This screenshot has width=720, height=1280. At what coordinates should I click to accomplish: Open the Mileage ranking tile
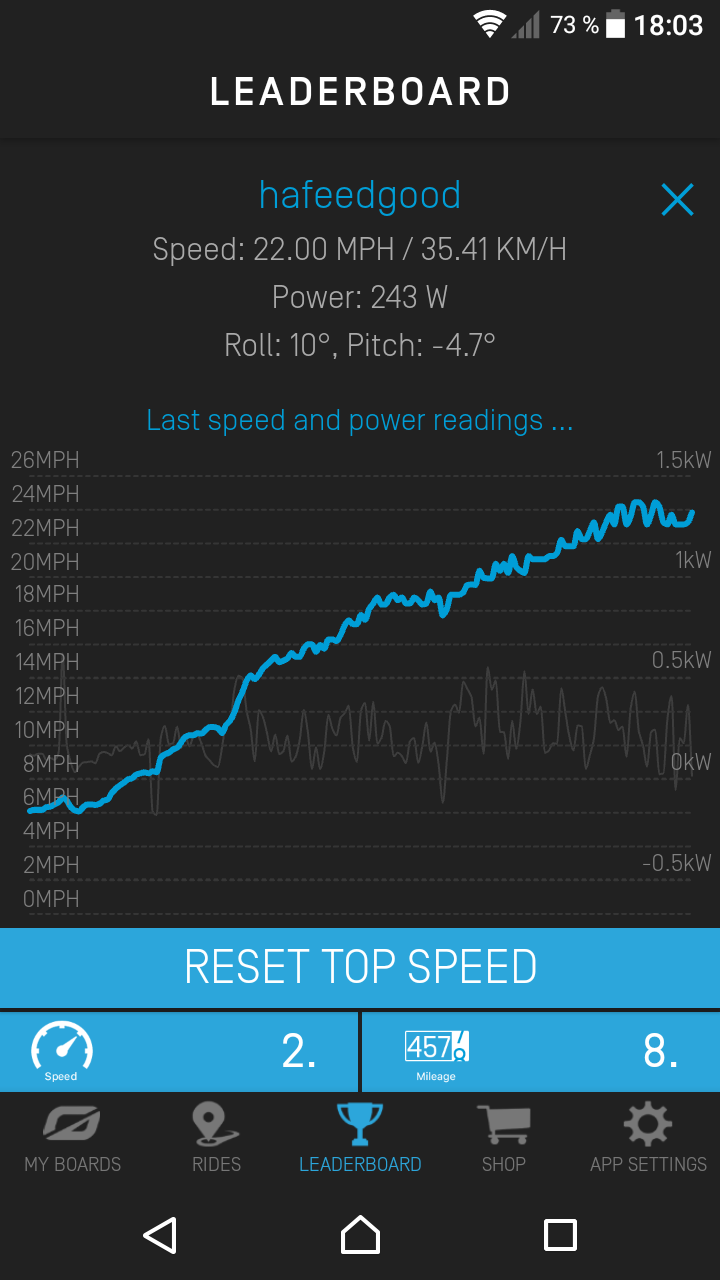coord(540,1051)
